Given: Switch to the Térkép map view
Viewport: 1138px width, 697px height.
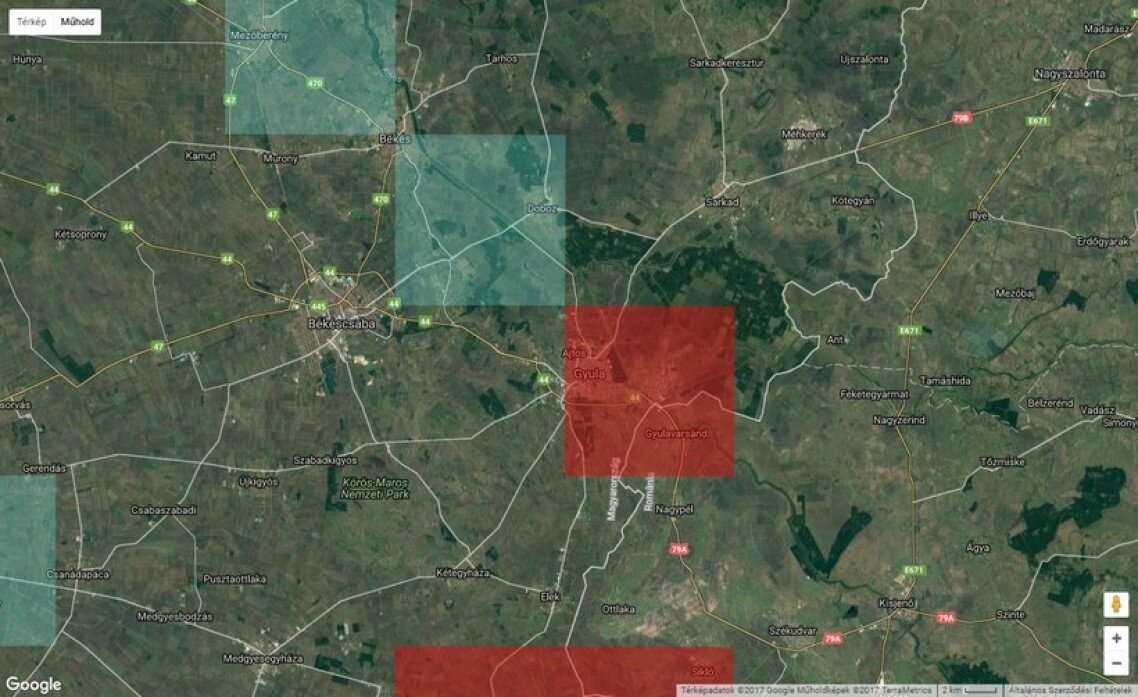Looking at the screenshot, I should point(31,21).
